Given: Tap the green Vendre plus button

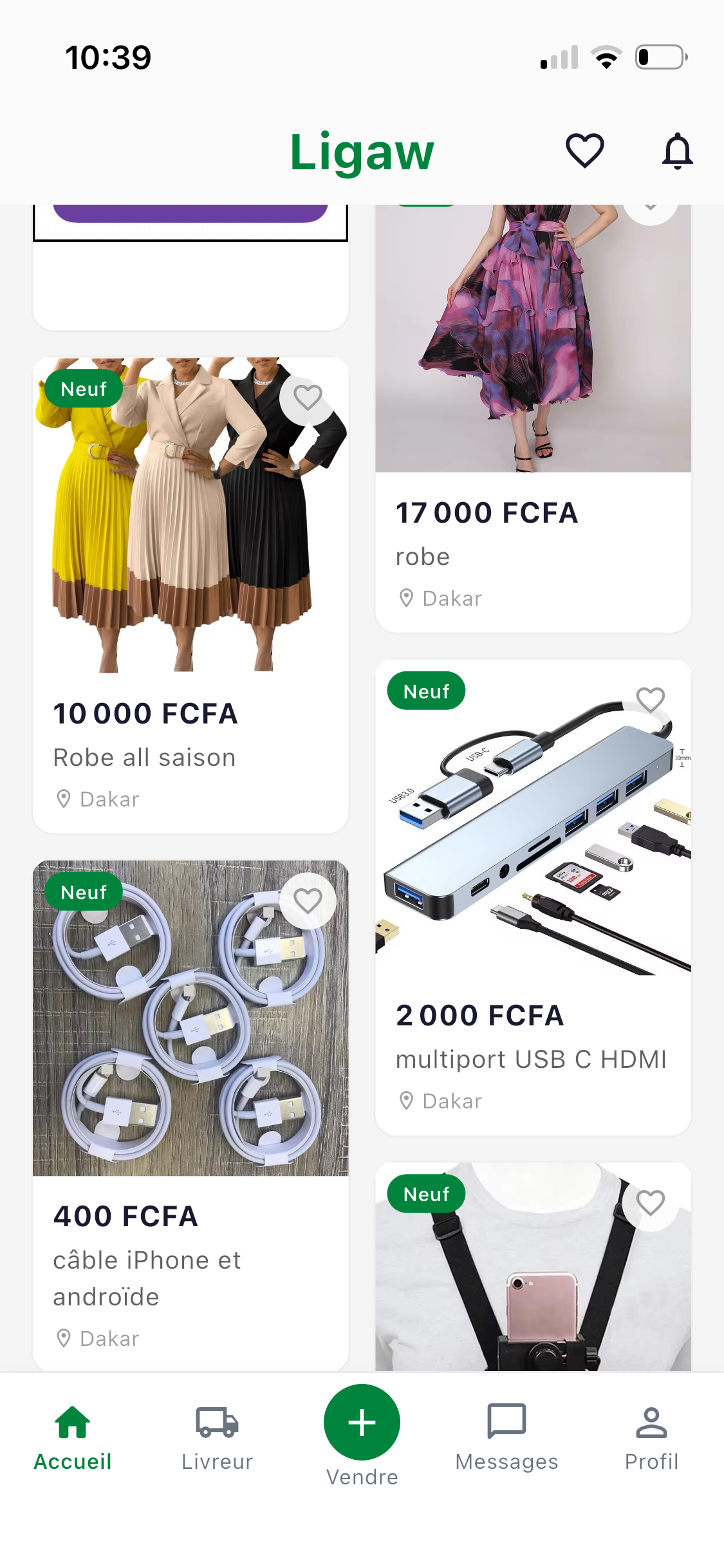Looking at the screenshot, I should click(x=362, y=1422).
